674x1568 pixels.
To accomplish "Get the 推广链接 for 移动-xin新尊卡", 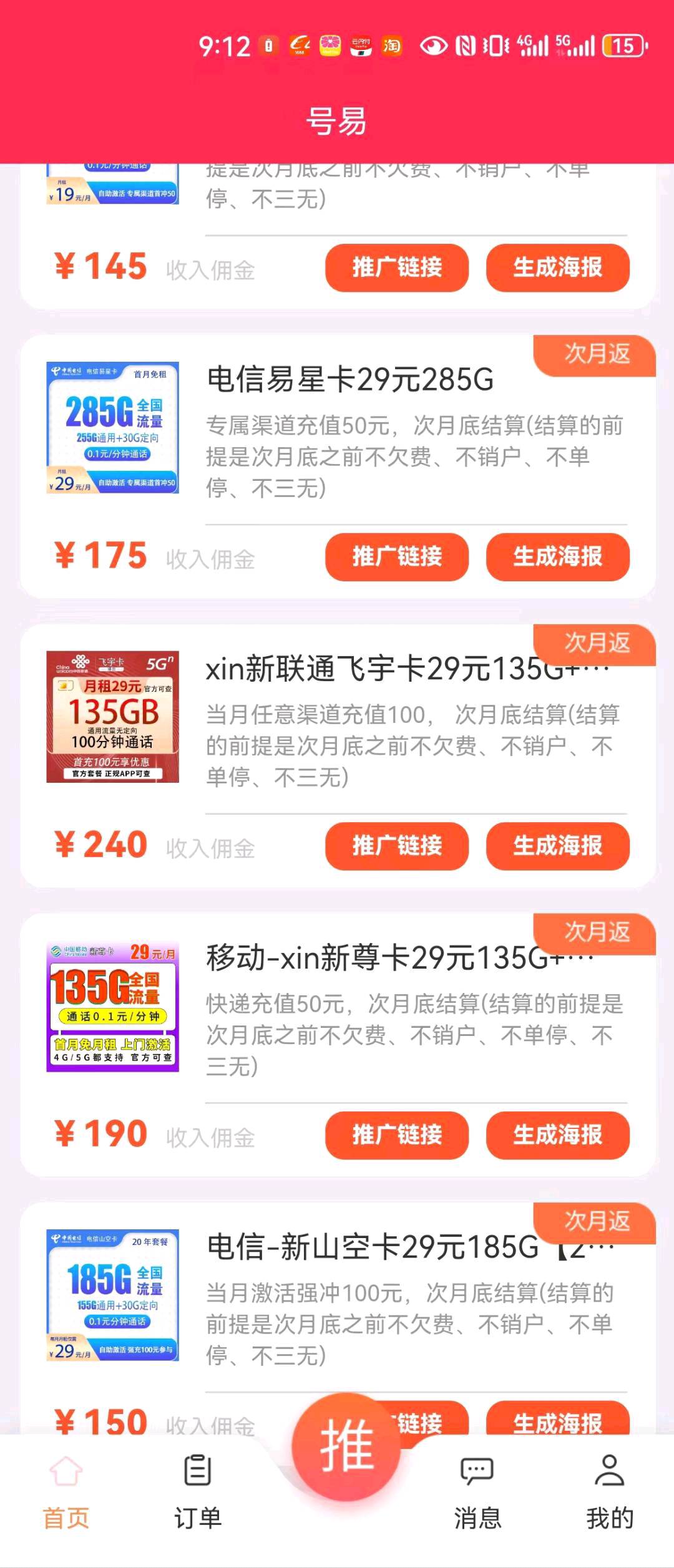I will [396, 1135].
